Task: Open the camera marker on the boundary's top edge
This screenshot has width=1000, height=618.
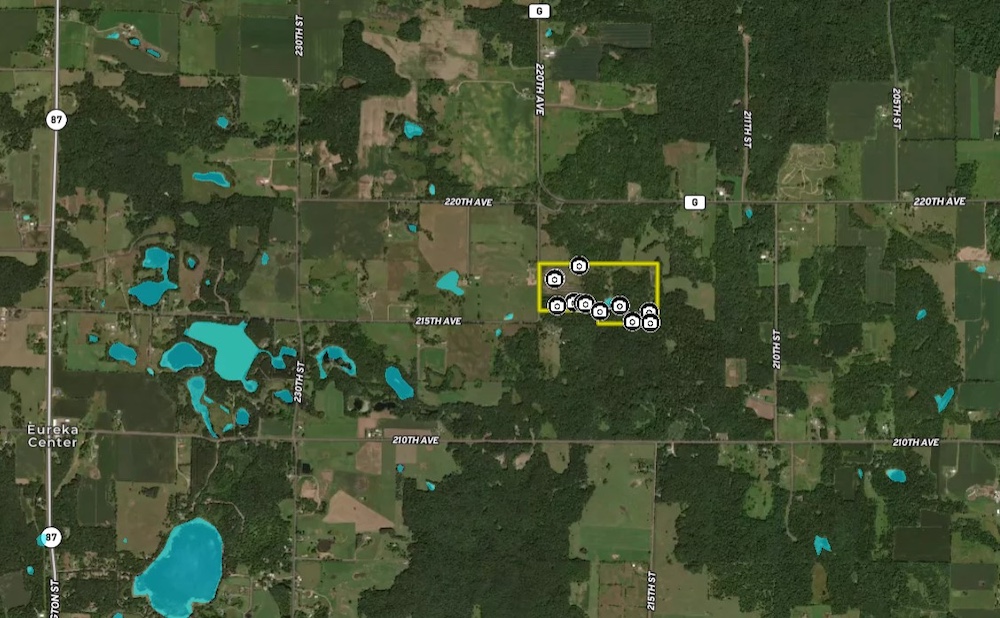Action: click(x=578, y=265)
